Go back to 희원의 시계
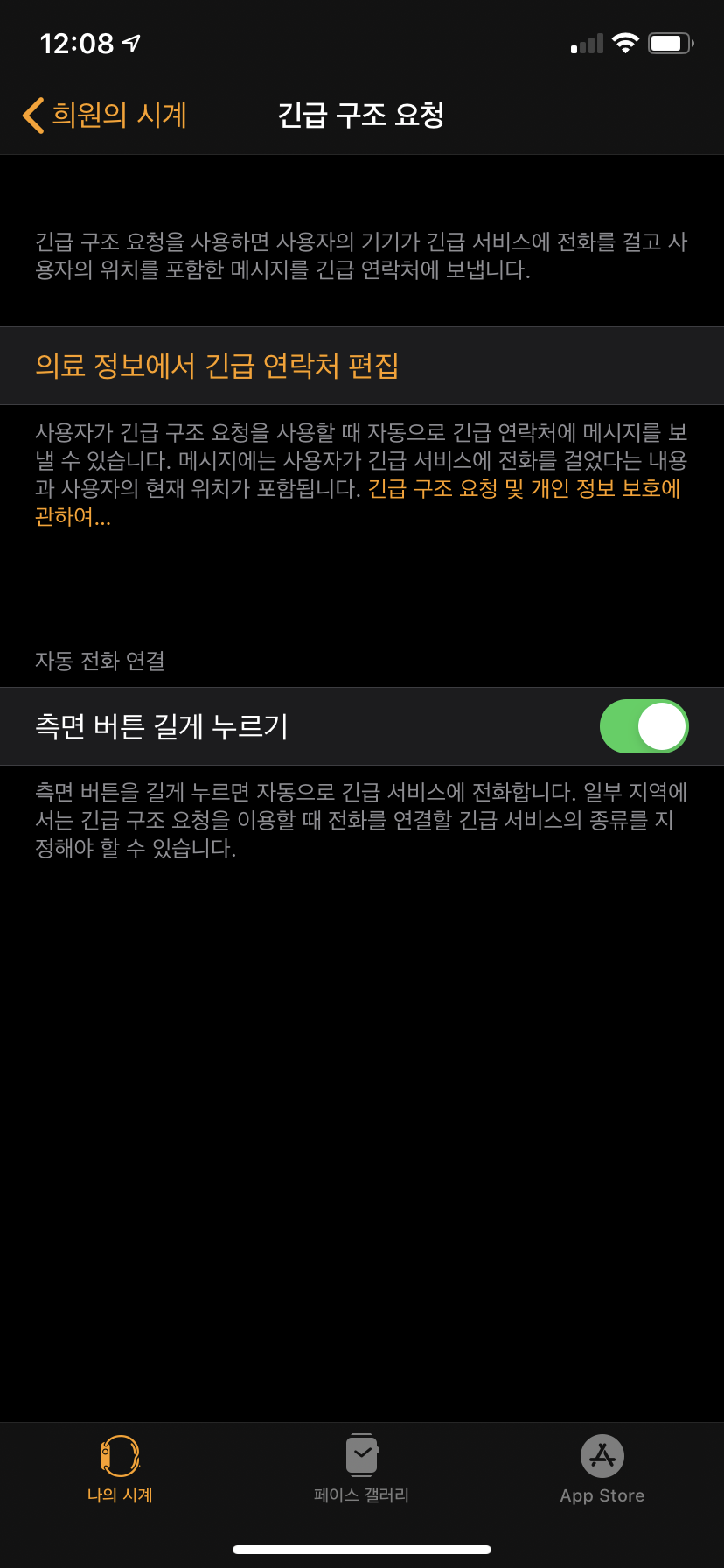 coord(105,115)
